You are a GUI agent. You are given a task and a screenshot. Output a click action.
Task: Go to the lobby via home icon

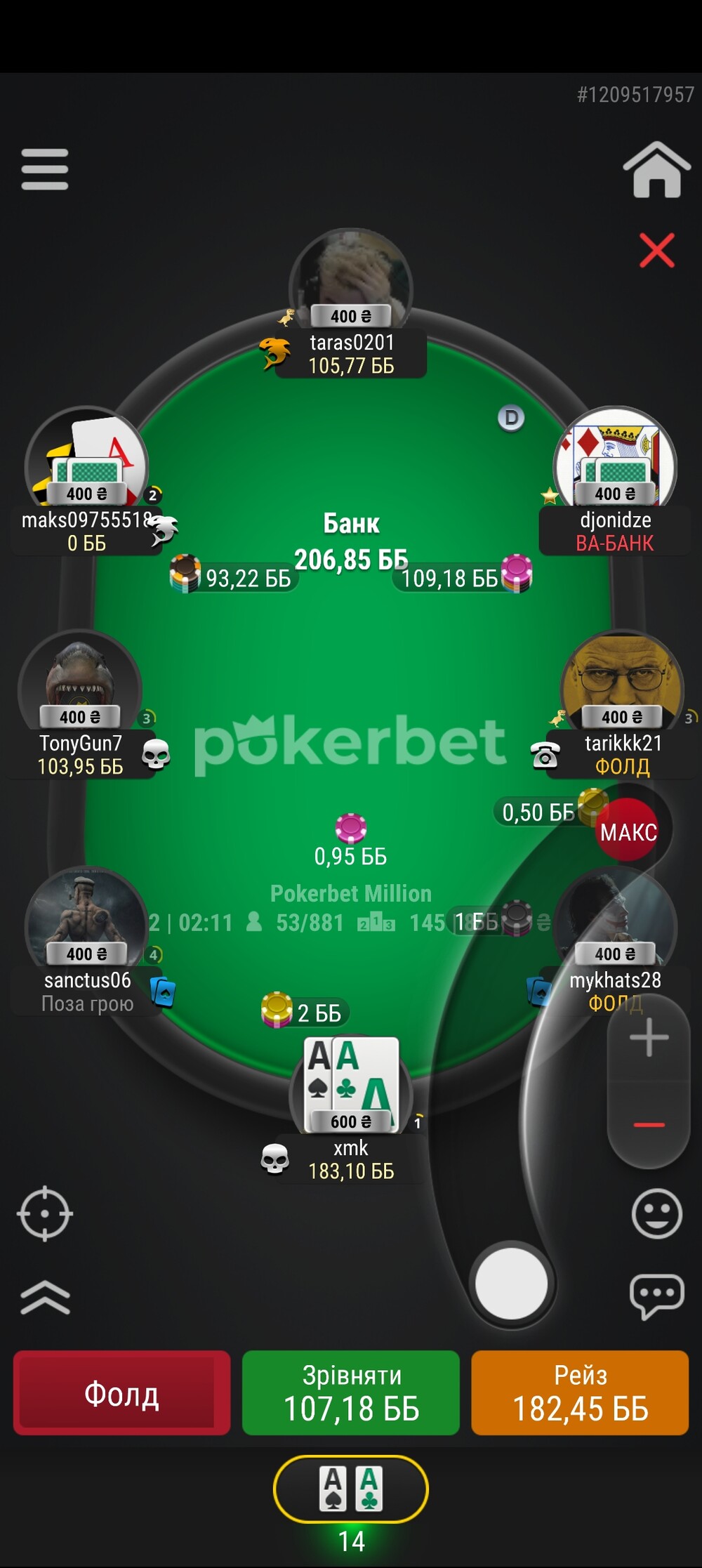(656, 171)
